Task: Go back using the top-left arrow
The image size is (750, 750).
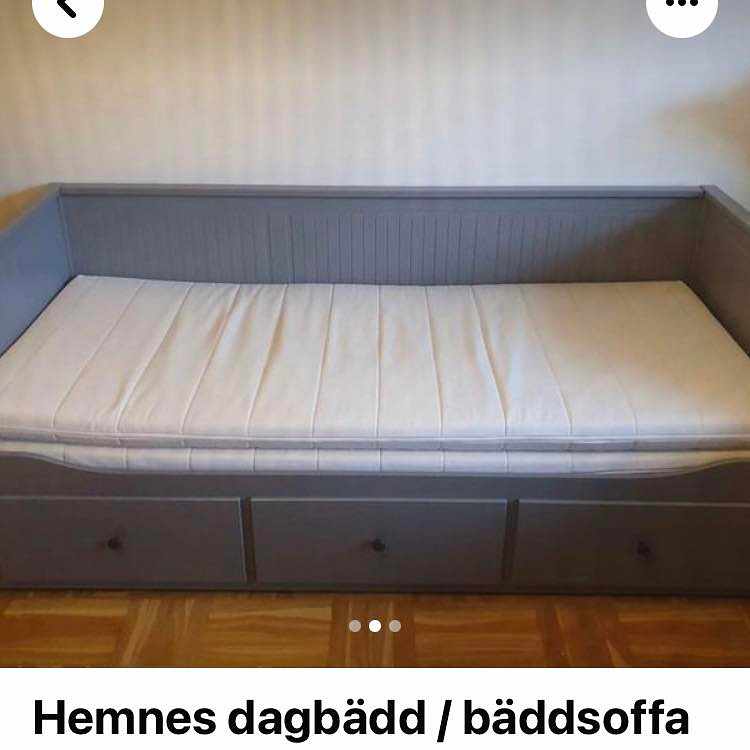Action: click(67, 8)
